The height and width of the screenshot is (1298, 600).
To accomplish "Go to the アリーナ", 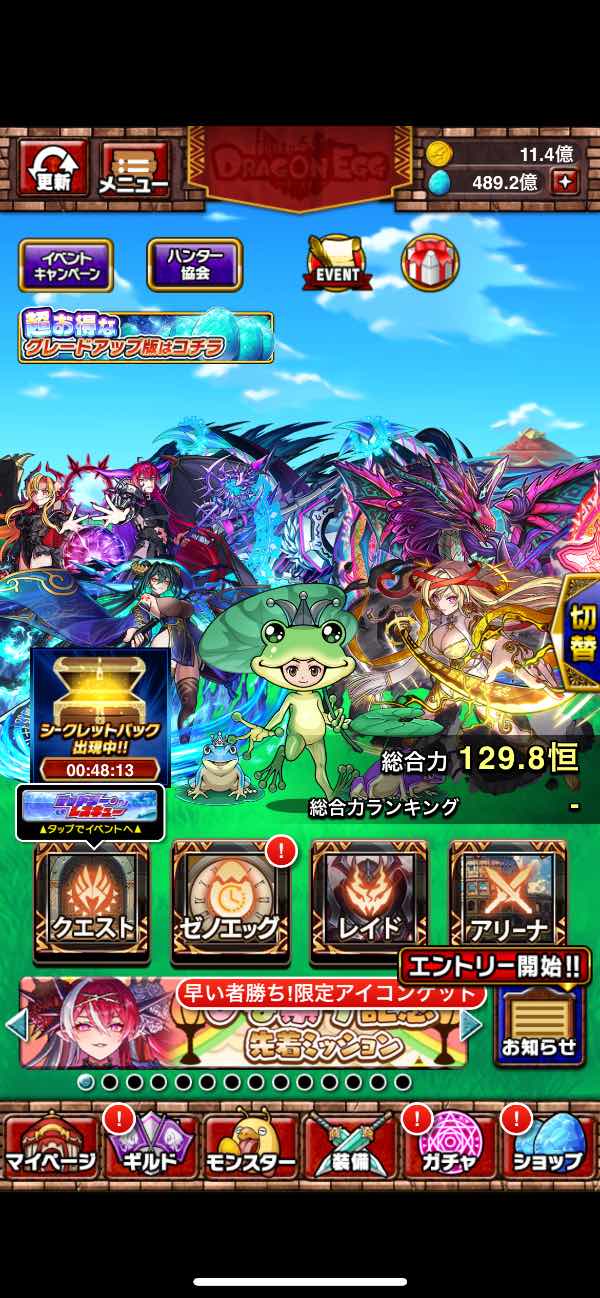I will [x=507, y=900].
